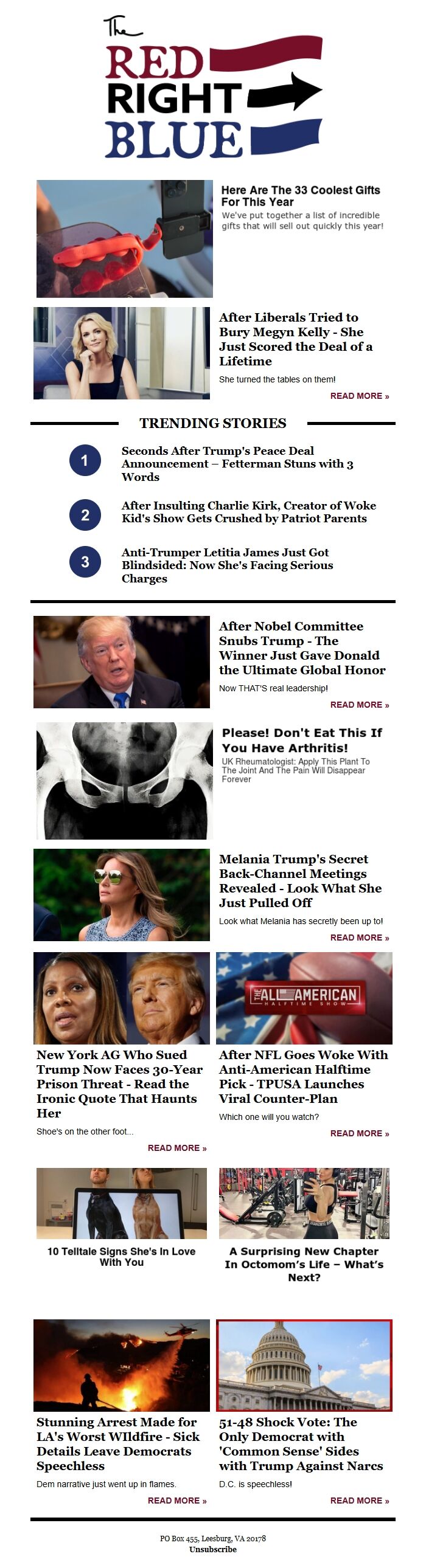Screen dimensions: 426x1568
Task: Read more about the Megyn Kelly deal
Action: click(359, 396)
